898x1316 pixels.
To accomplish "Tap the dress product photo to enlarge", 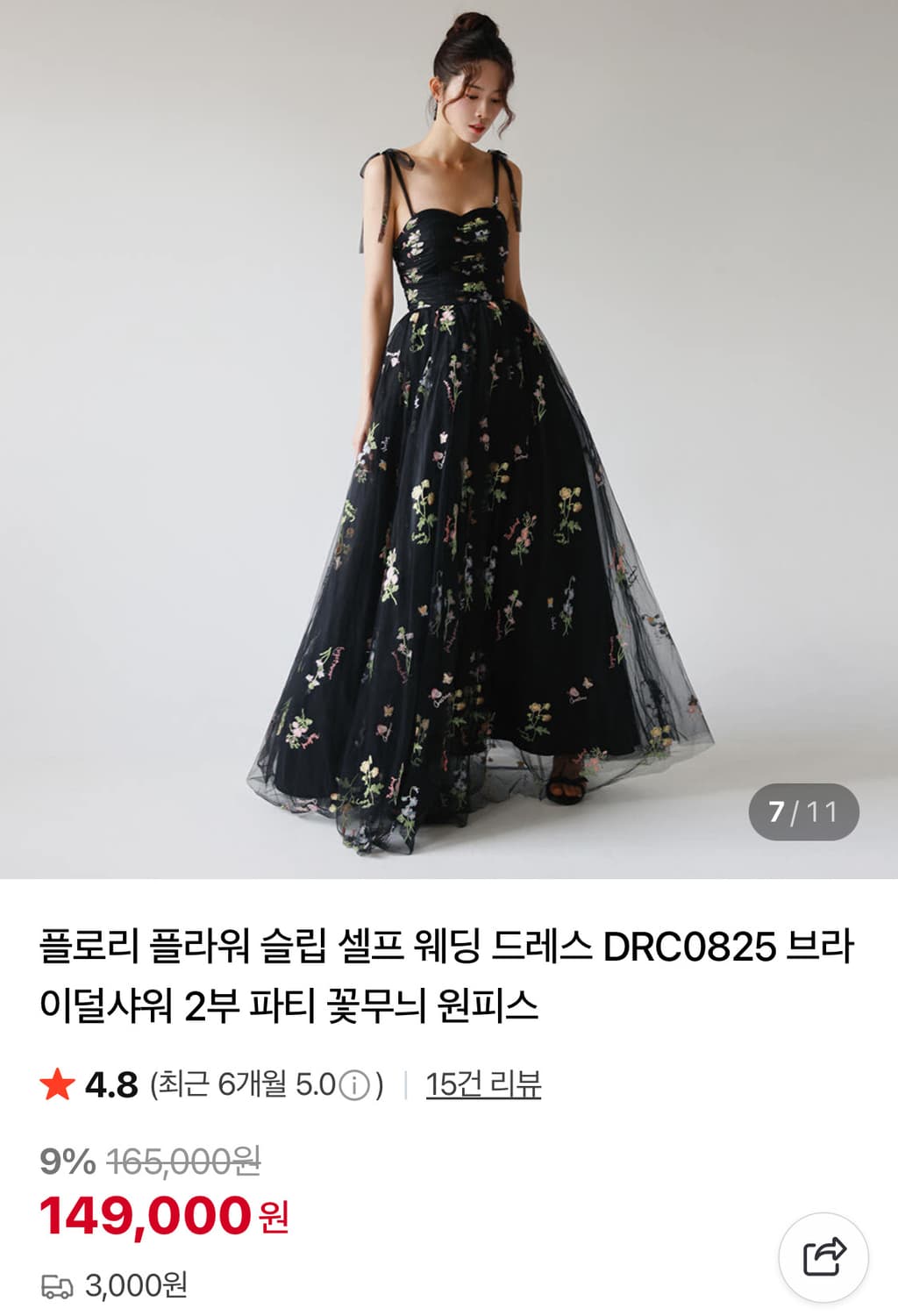I will click(449, 439).
